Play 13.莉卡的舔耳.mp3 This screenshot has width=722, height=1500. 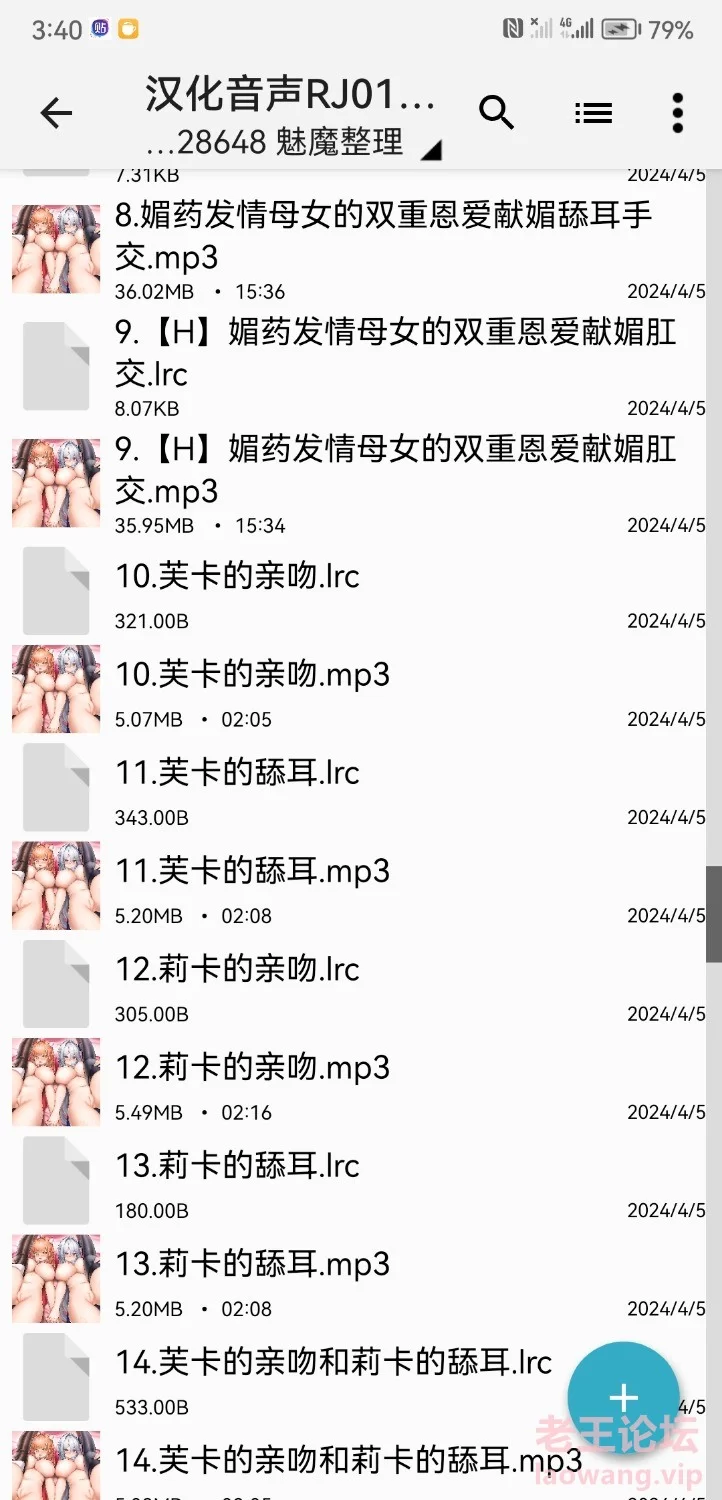(x=361, y=1278)
